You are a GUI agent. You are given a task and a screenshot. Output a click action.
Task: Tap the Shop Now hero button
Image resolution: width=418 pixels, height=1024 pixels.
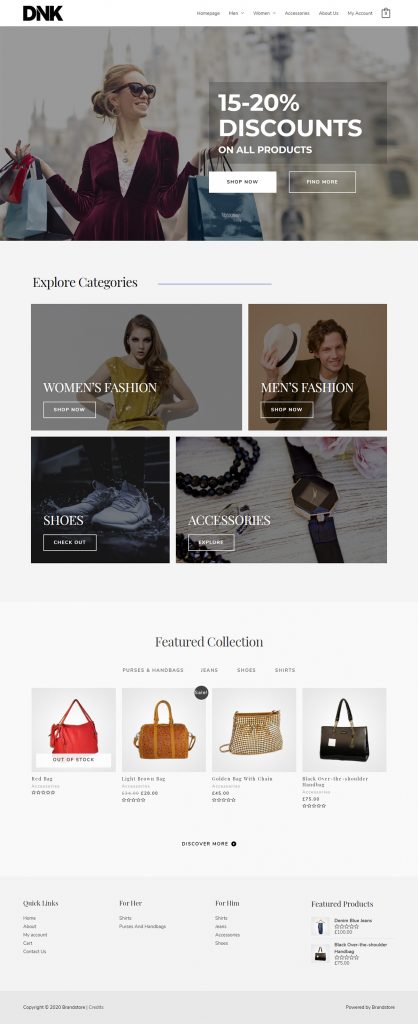[242, 182]
